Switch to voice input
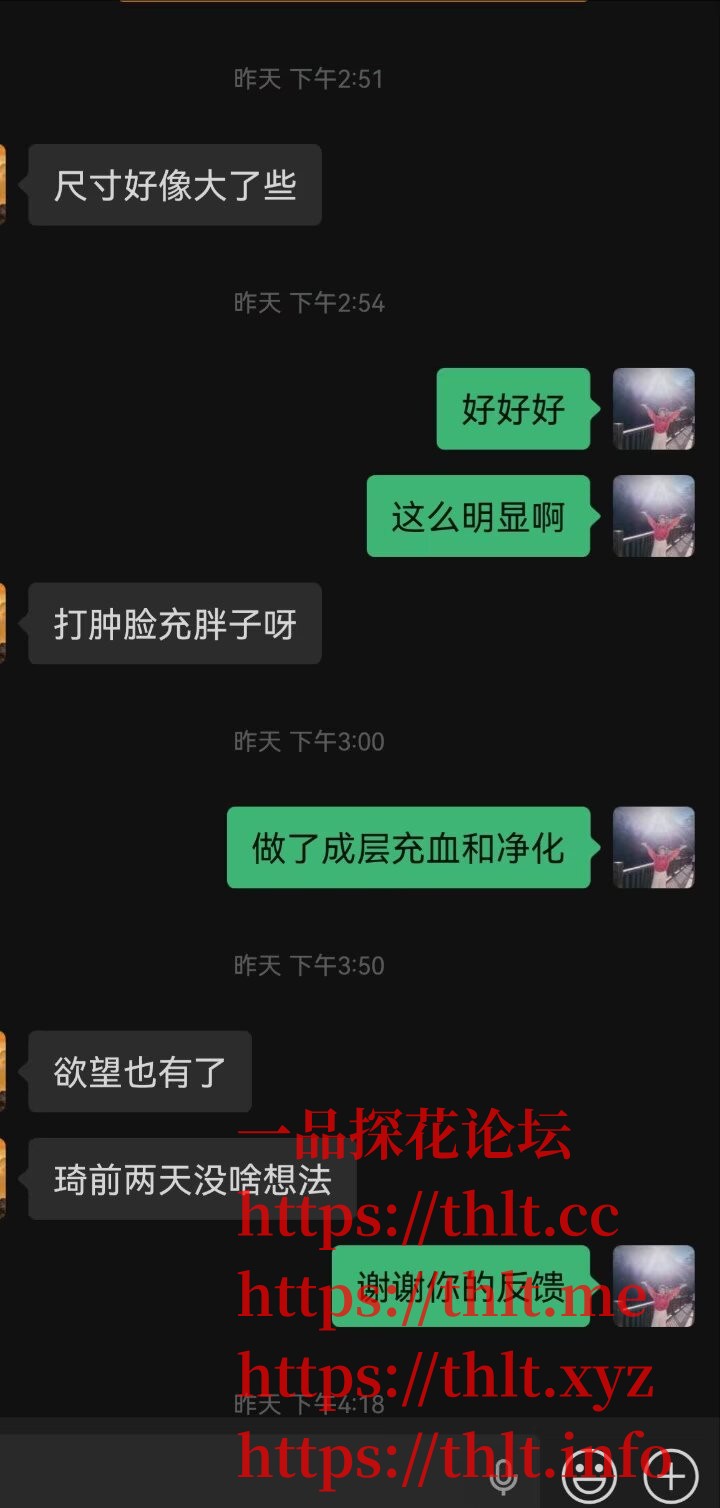Image resolution: width=720 pixels, height=1508 pixels. click(x=504, y=1474)
